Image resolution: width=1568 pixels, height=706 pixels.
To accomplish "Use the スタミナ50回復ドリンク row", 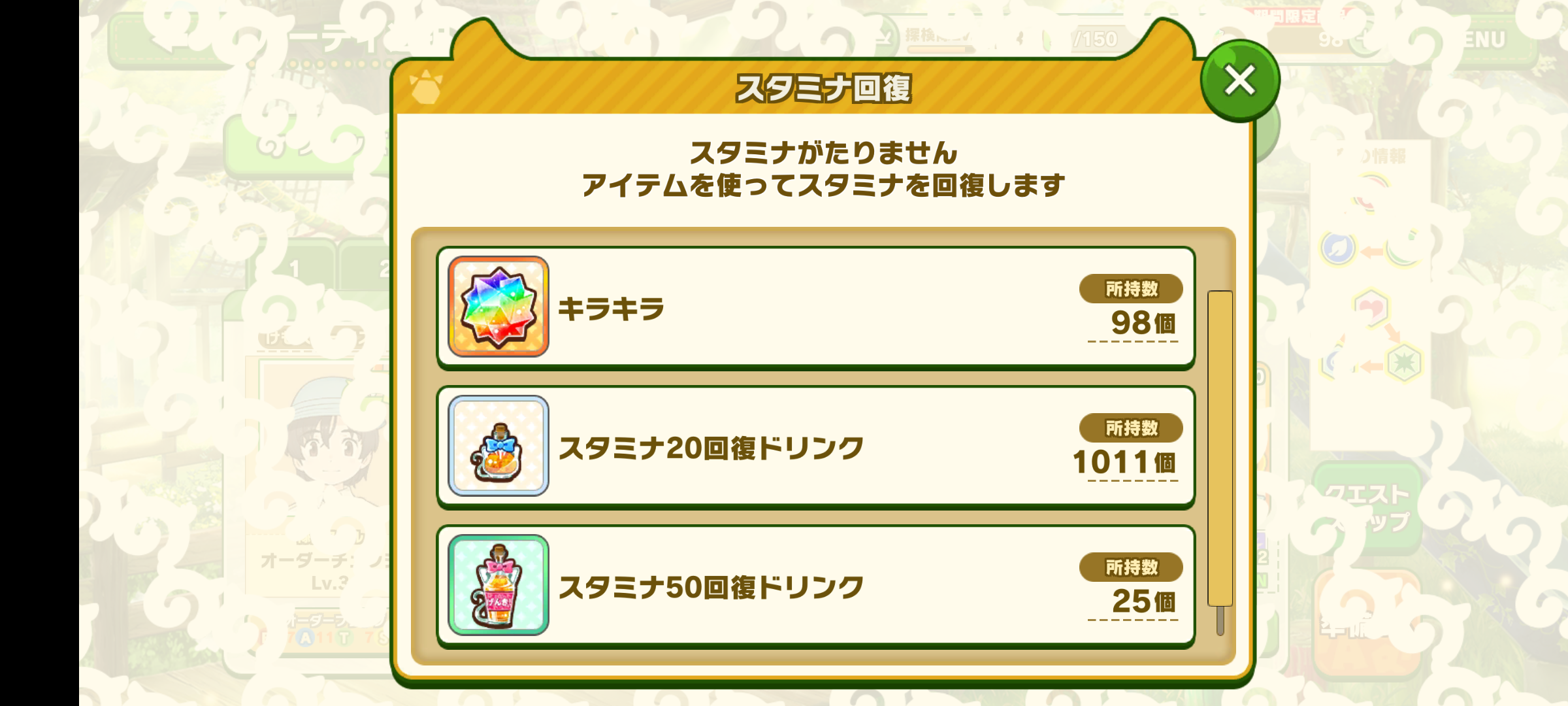I will point(815,586).
